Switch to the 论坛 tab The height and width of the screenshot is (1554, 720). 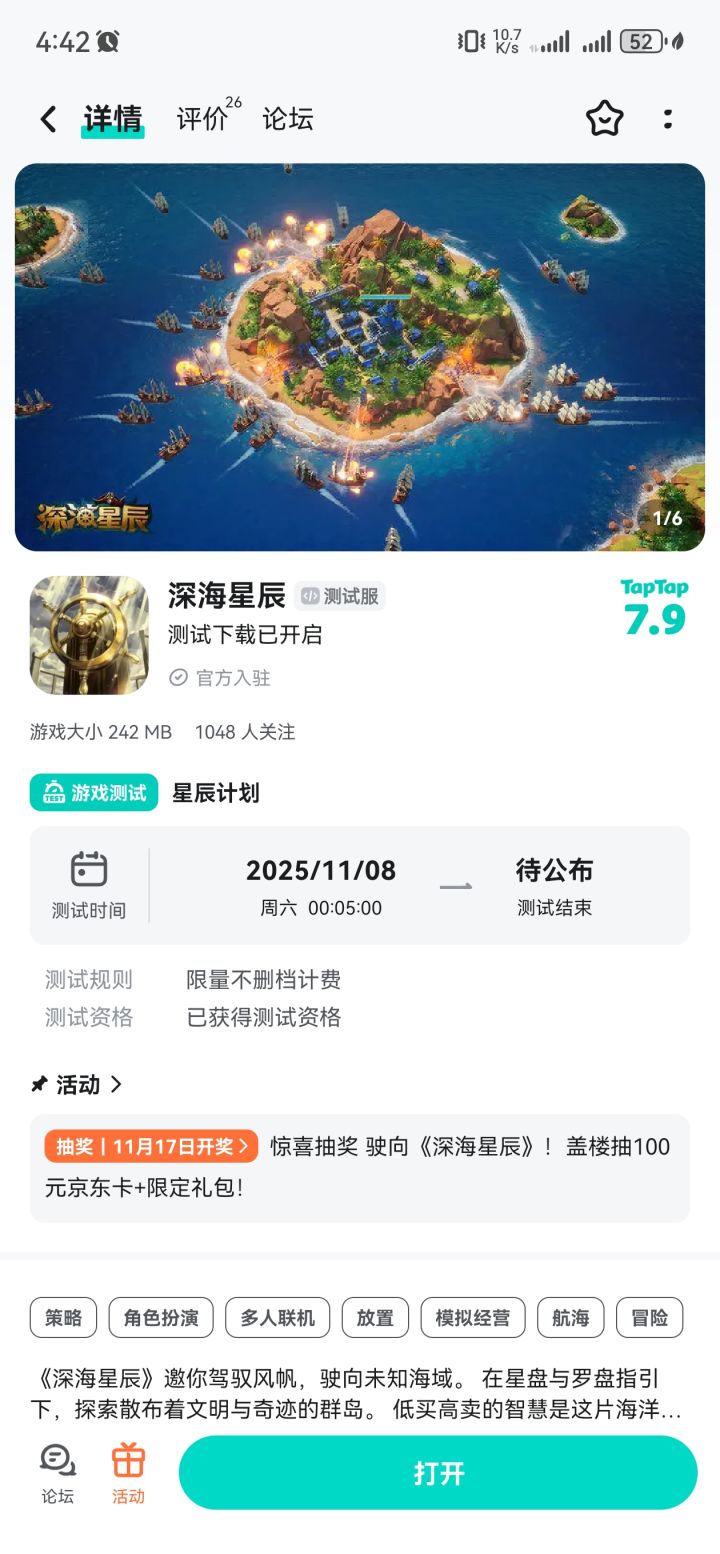pos(287,119)
